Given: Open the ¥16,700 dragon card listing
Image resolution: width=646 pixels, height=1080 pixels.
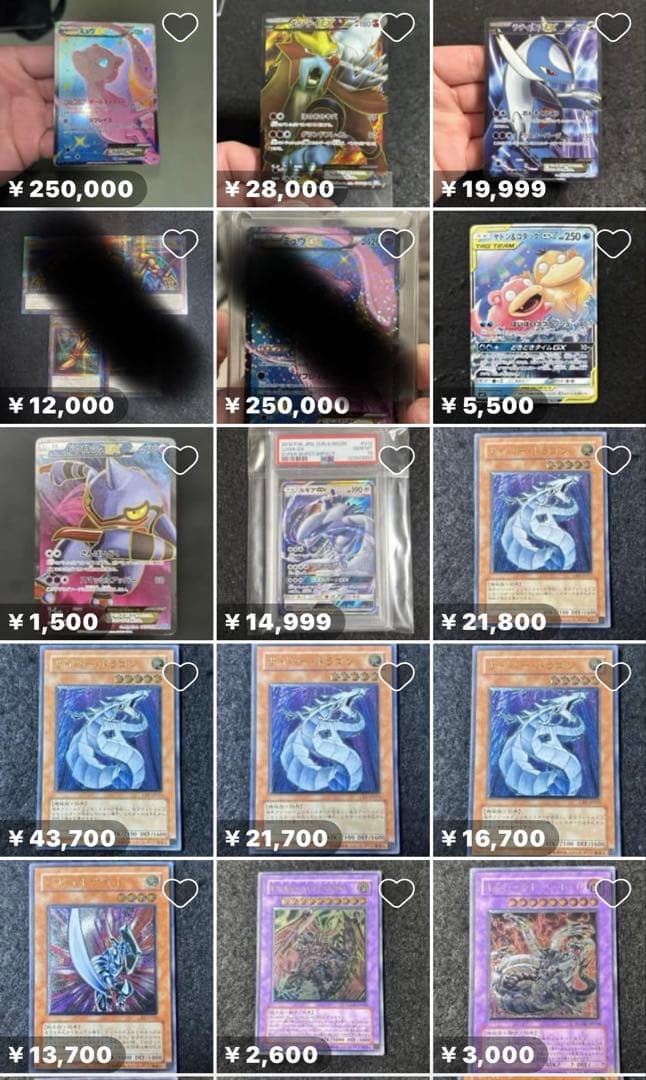Looking at the screenshot, I should 539,749.
